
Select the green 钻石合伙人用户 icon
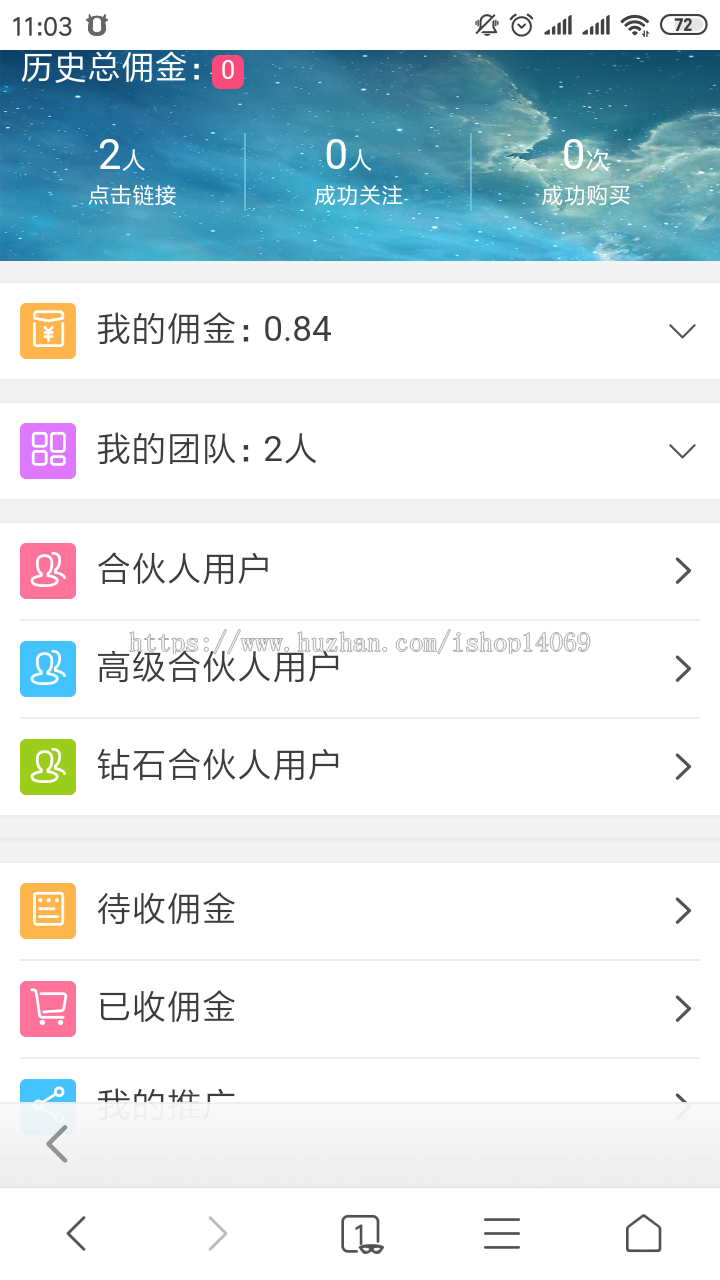click(x=47, y=766)
